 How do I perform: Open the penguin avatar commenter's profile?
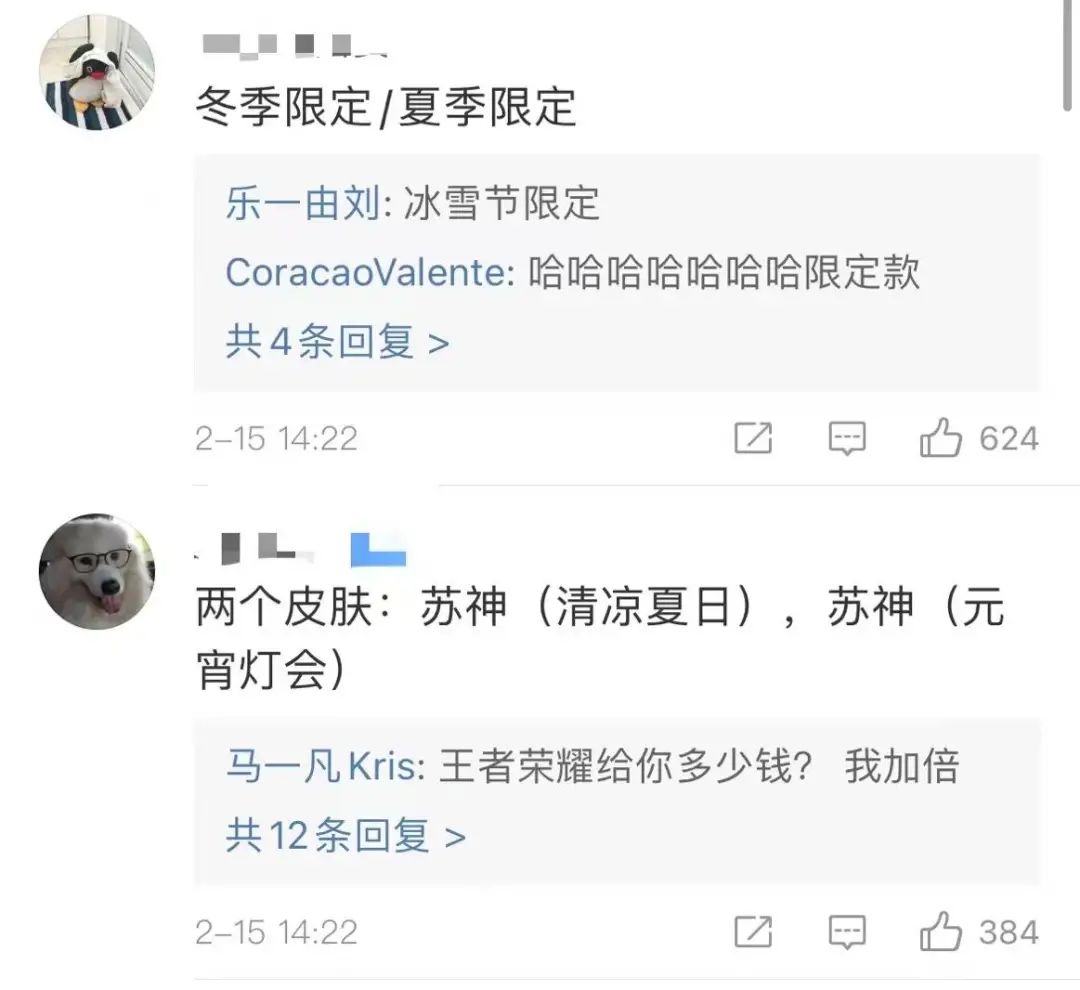(x=97, y=72)
